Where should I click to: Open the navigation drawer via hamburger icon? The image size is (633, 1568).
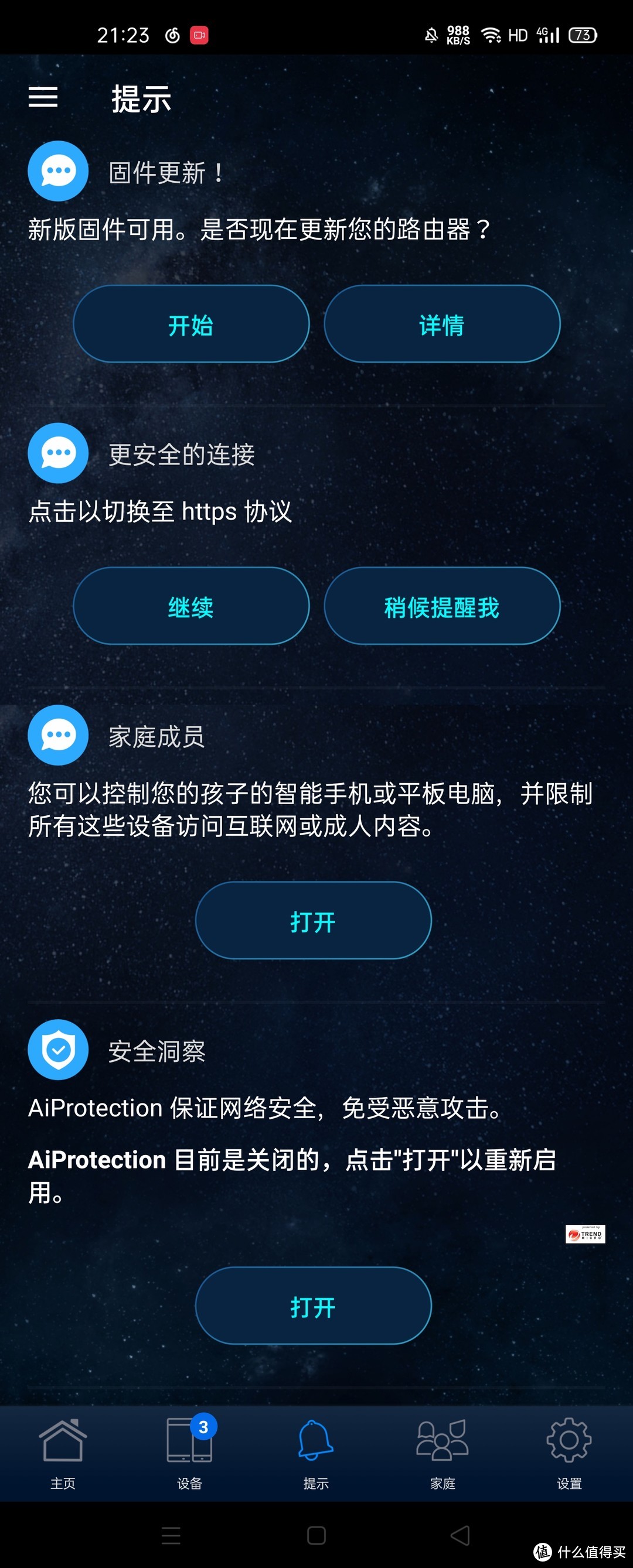43,97
